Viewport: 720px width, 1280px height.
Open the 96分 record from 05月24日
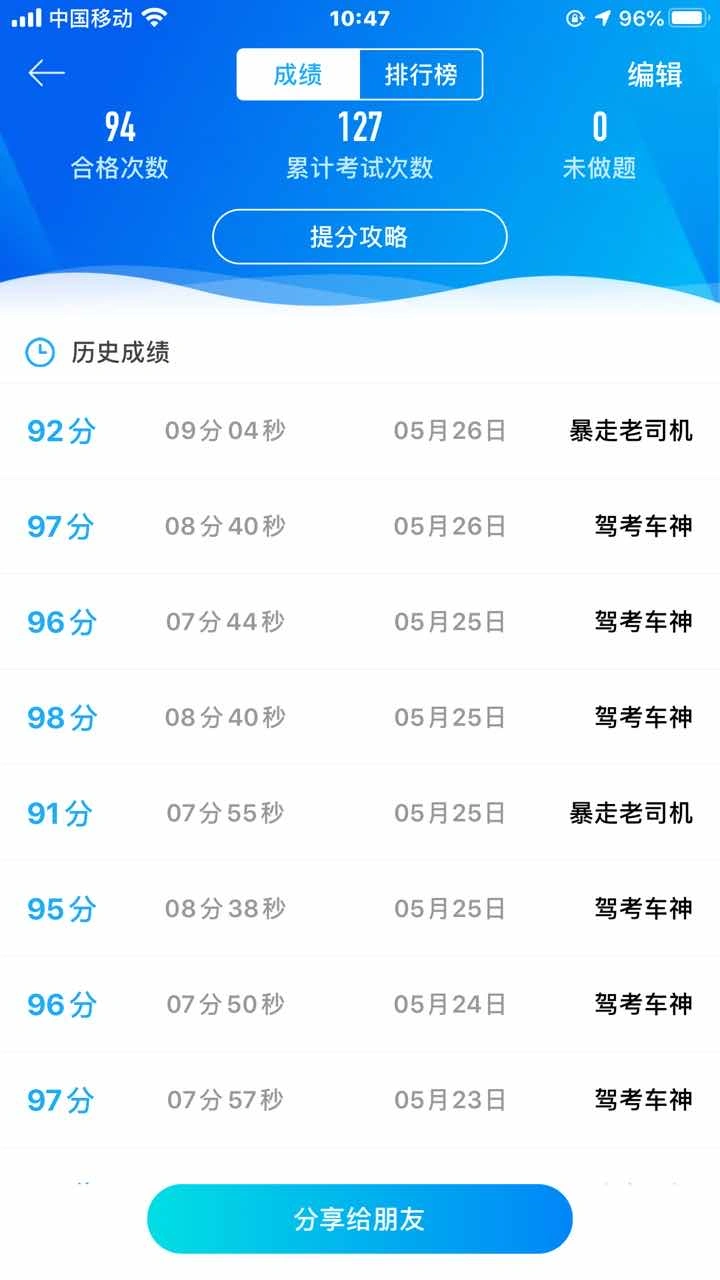coord(360,1004)
